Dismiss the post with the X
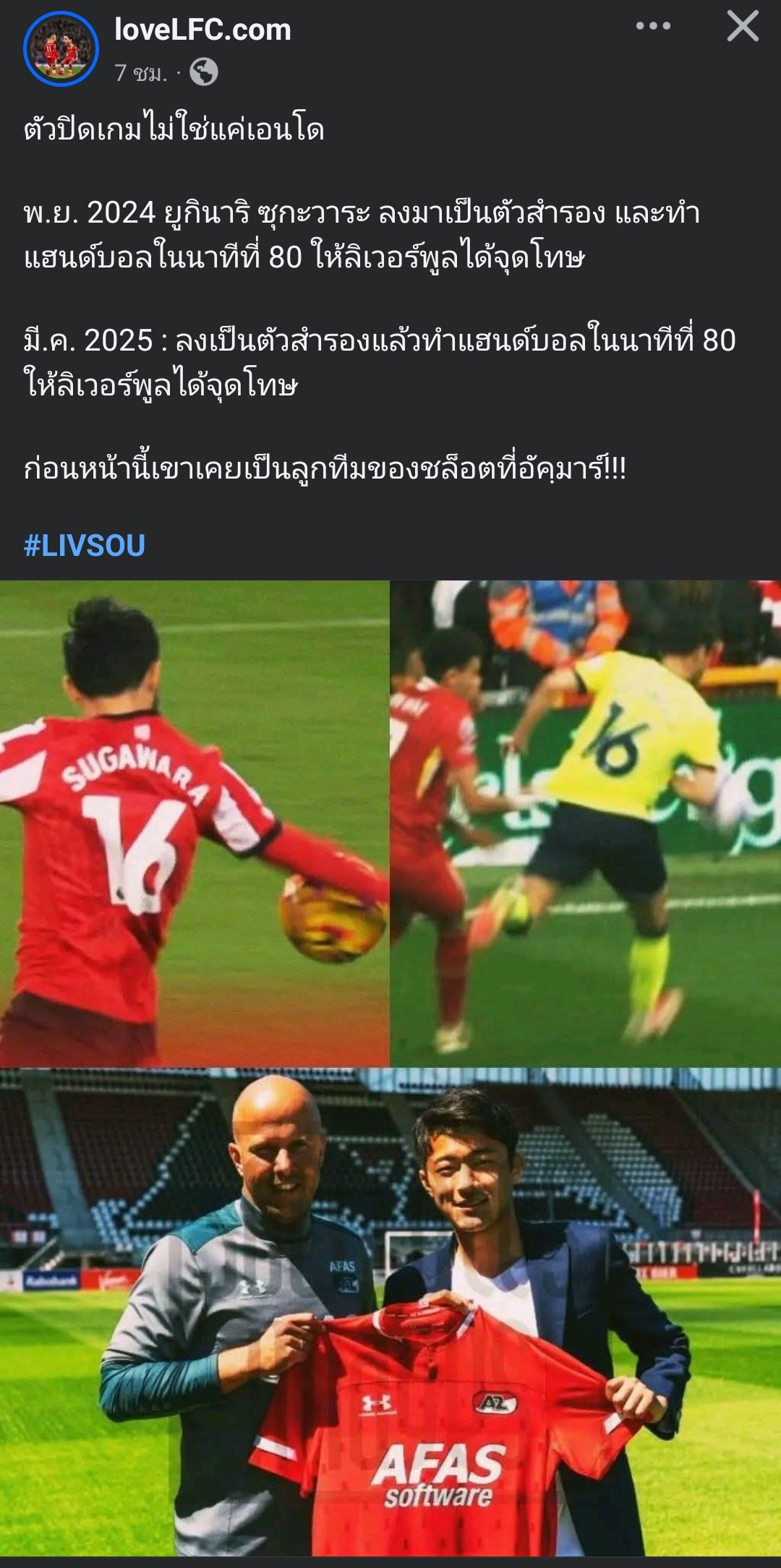This screenshot has height=1568, width=781. tap(742, 27)
